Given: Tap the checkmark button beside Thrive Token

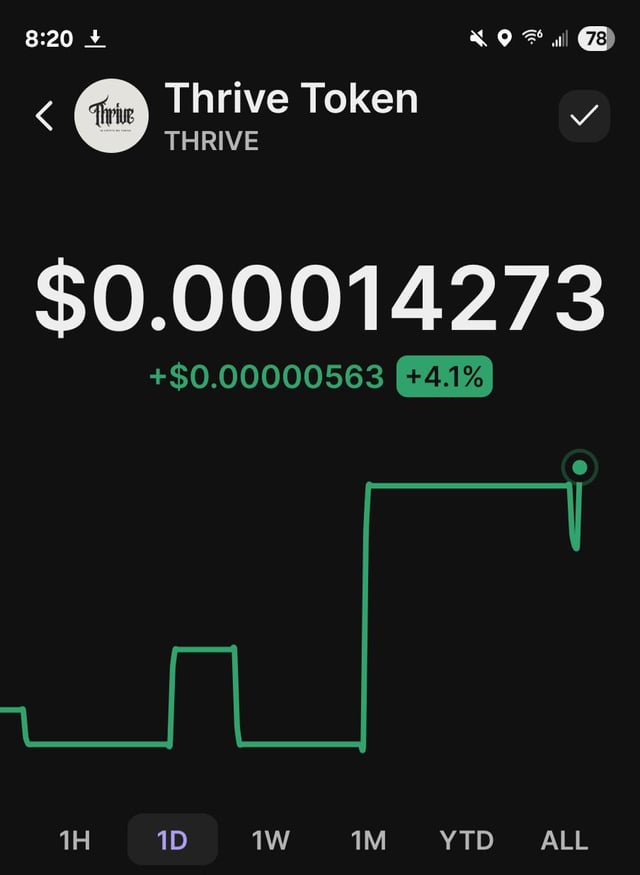Looking at the screenshot, I should point(583,116).
